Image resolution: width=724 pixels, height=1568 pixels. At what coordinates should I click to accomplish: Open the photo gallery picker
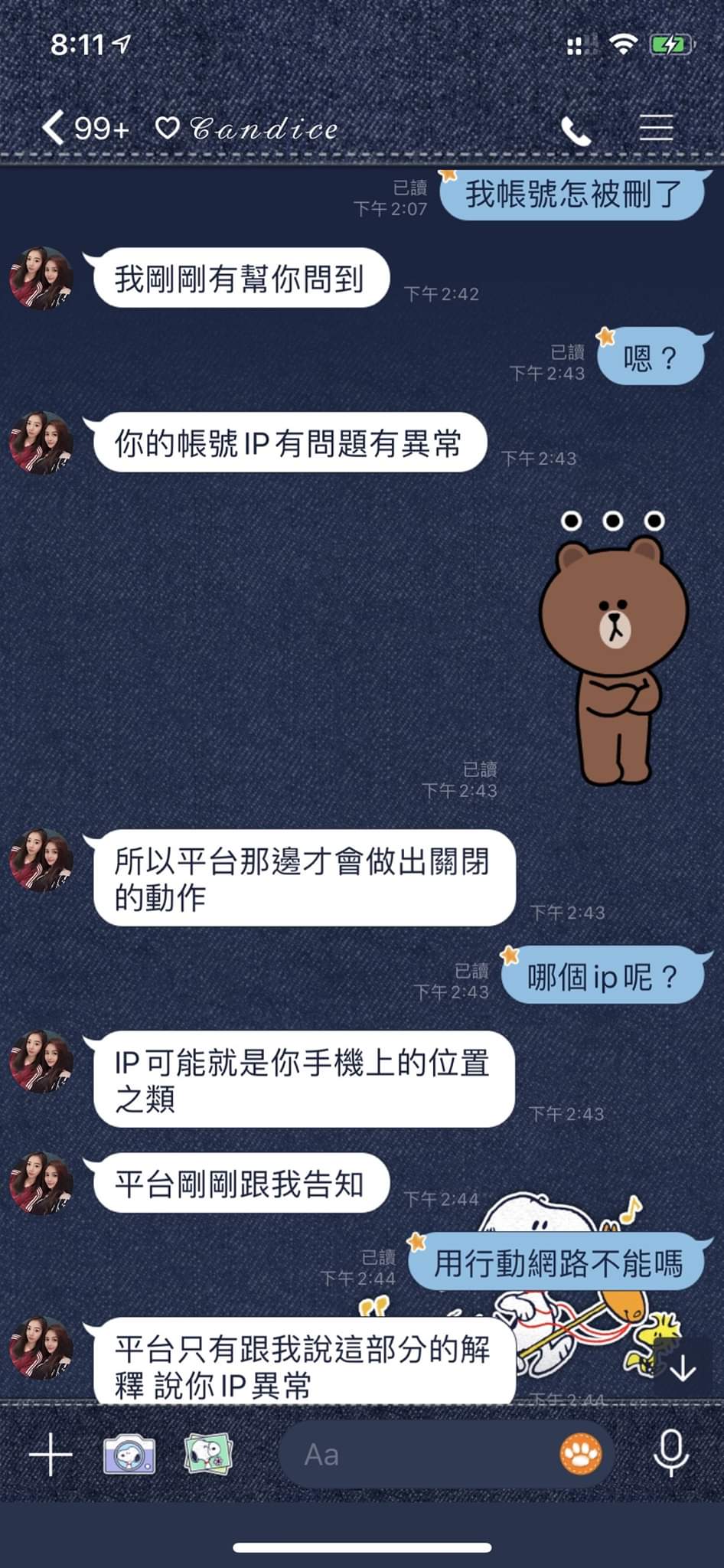(207, 1455)
